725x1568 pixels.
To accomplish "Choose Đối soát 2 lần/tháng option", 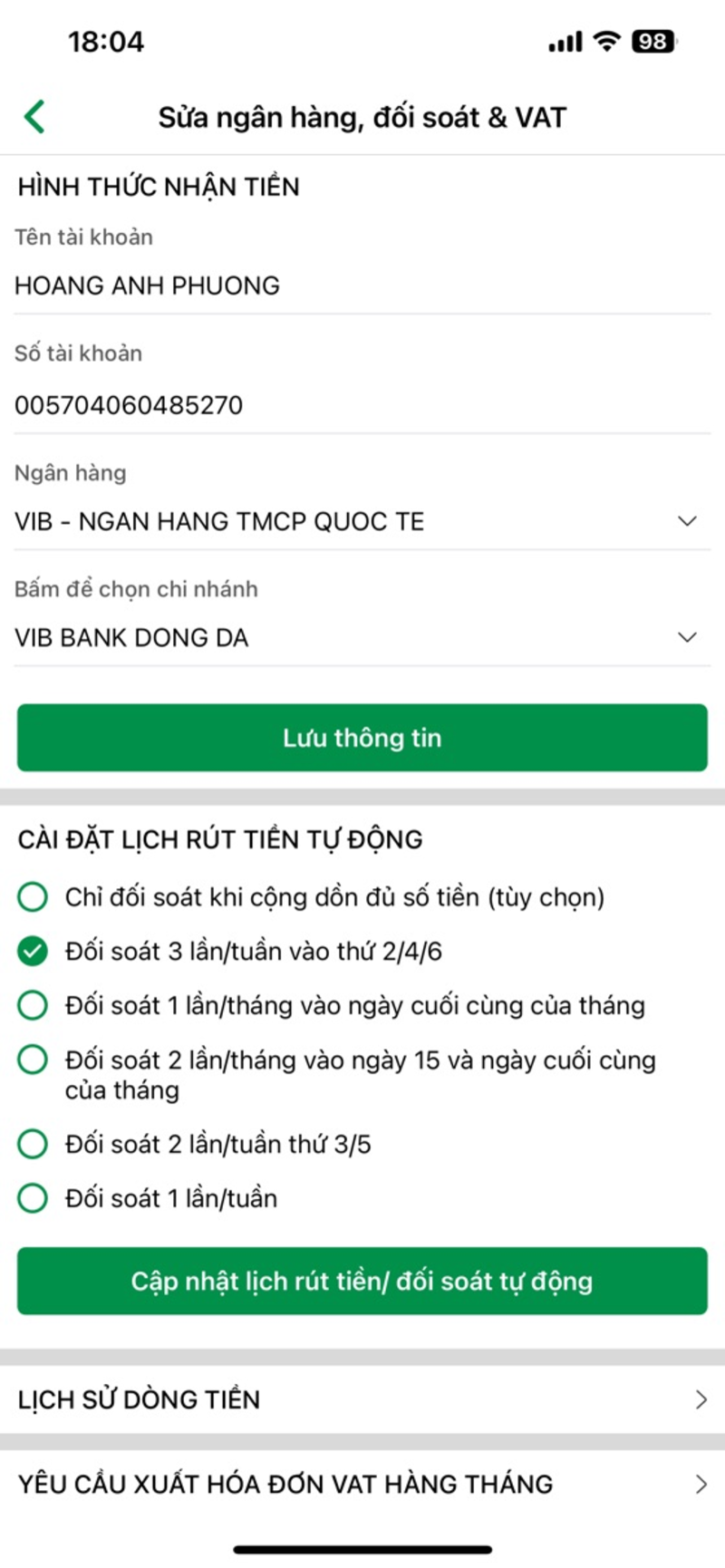I will pos(33,1060).
